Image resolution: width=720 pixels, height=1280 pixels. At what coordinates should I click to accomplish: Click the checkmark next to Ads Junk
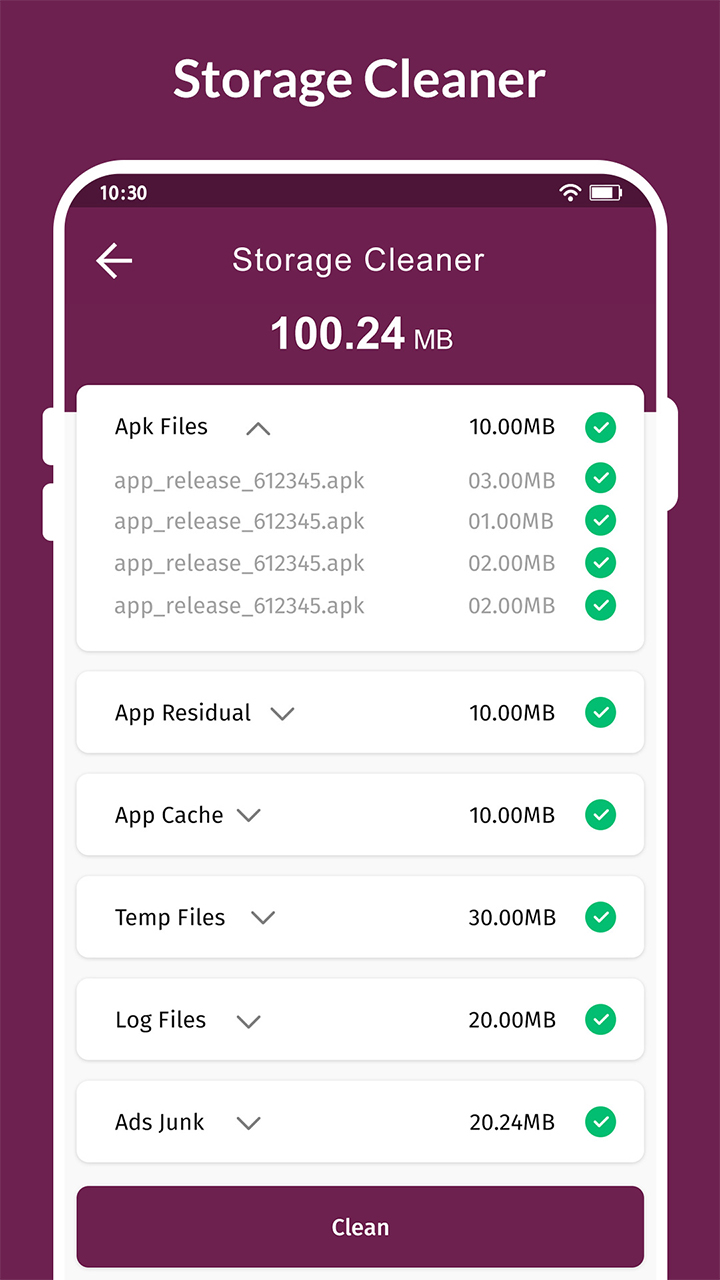(601, 1122)
